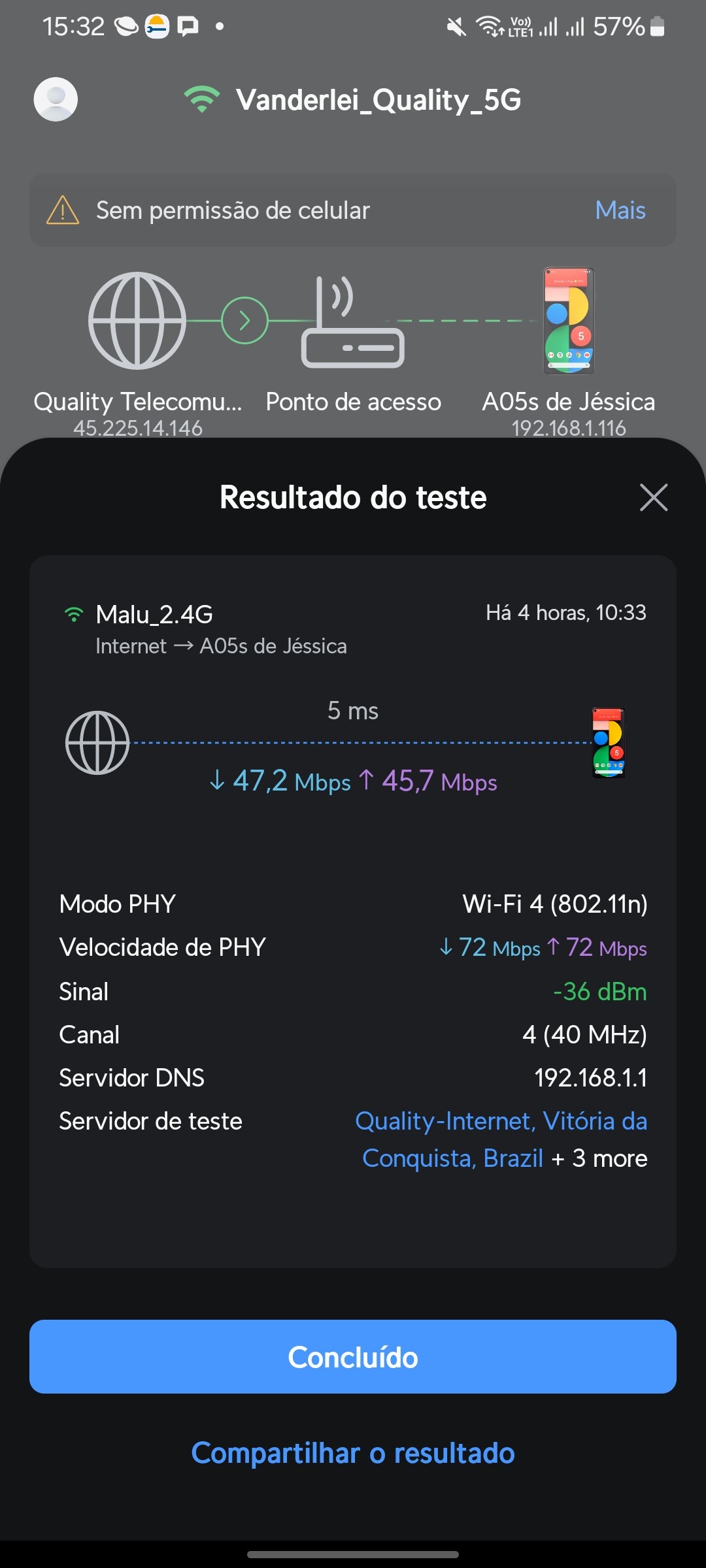The image size is (706, 1568).
Task: Tap the Concluído button
Action: coord(353,1357)
